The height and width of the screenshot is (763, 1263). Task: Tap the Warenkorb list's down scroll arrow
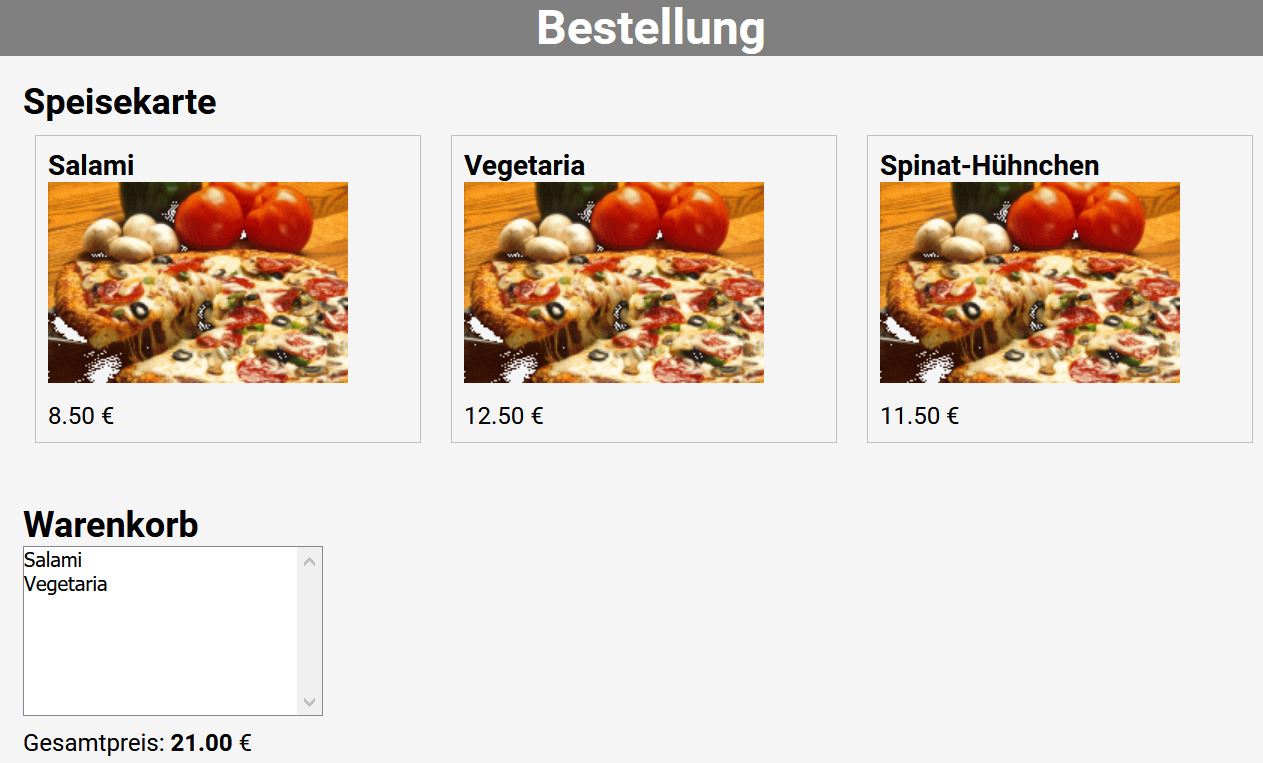pyautogui.click(x=309, y=702)
